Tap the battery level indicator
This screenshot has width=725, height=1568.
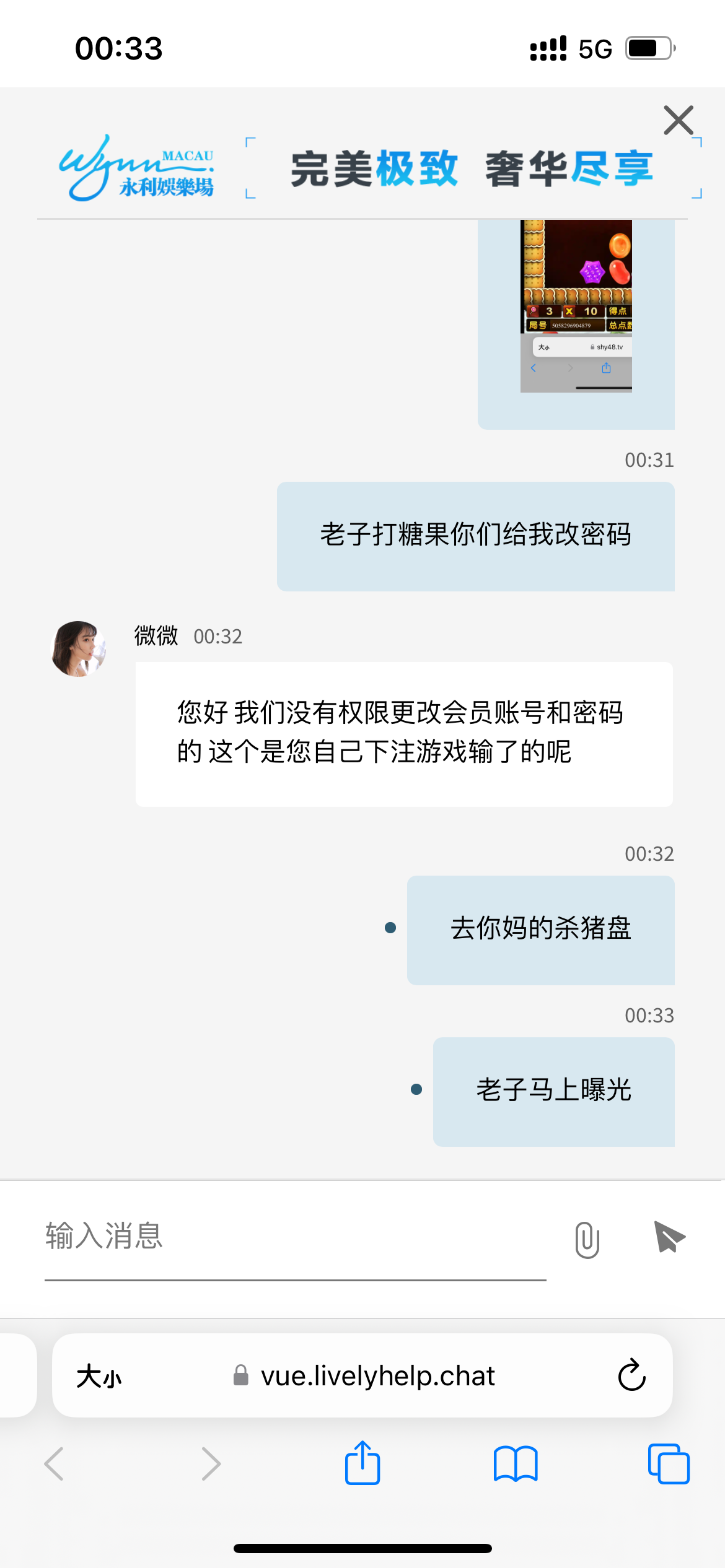click(x=648, y=48)
